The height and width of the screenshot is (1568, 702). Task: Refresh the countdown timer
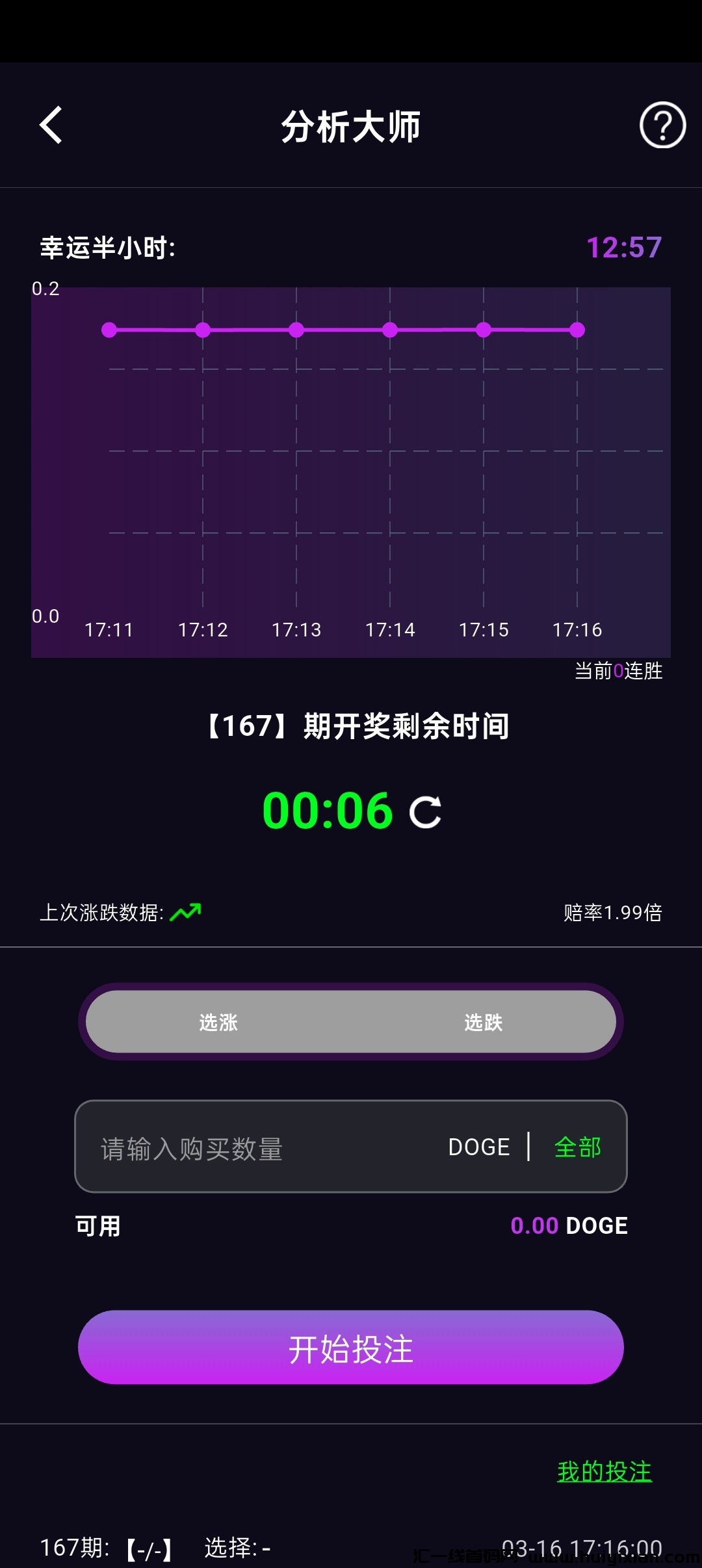[426, 812]
